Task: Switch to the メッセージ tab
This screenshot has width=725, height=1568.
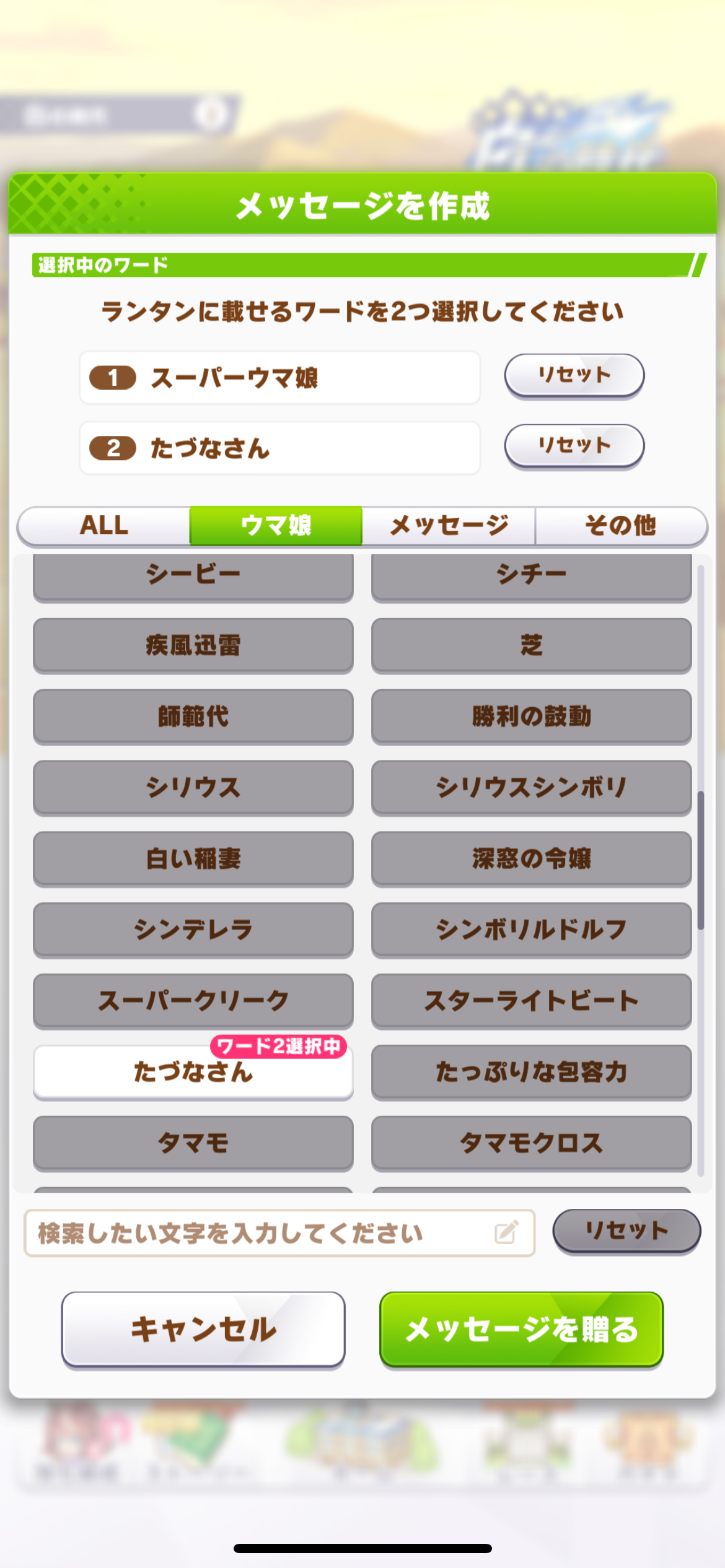Action: (x=449, y=526)
